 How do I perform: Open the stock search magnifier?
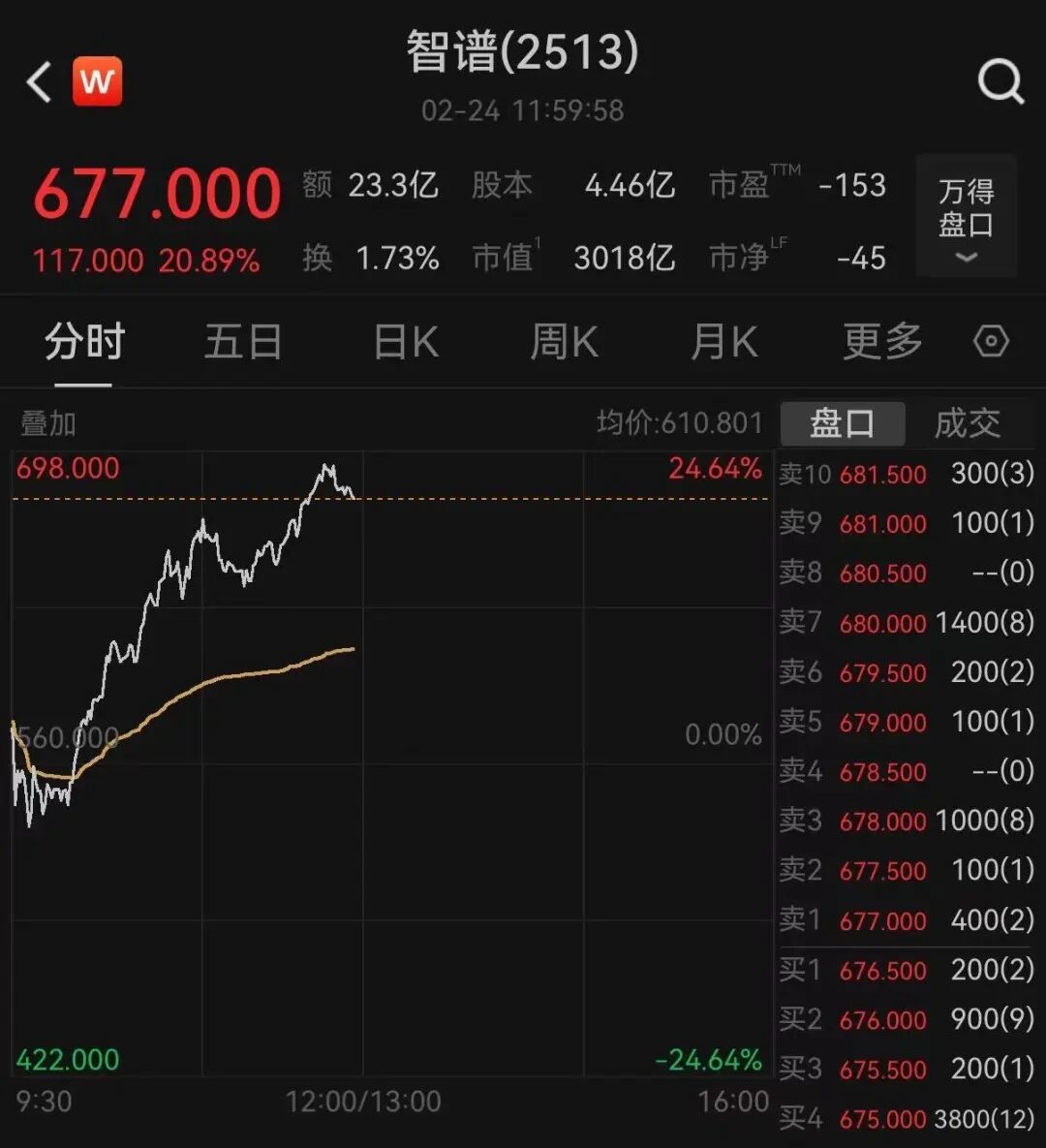pyautogui.click(x=1000, y=81)
